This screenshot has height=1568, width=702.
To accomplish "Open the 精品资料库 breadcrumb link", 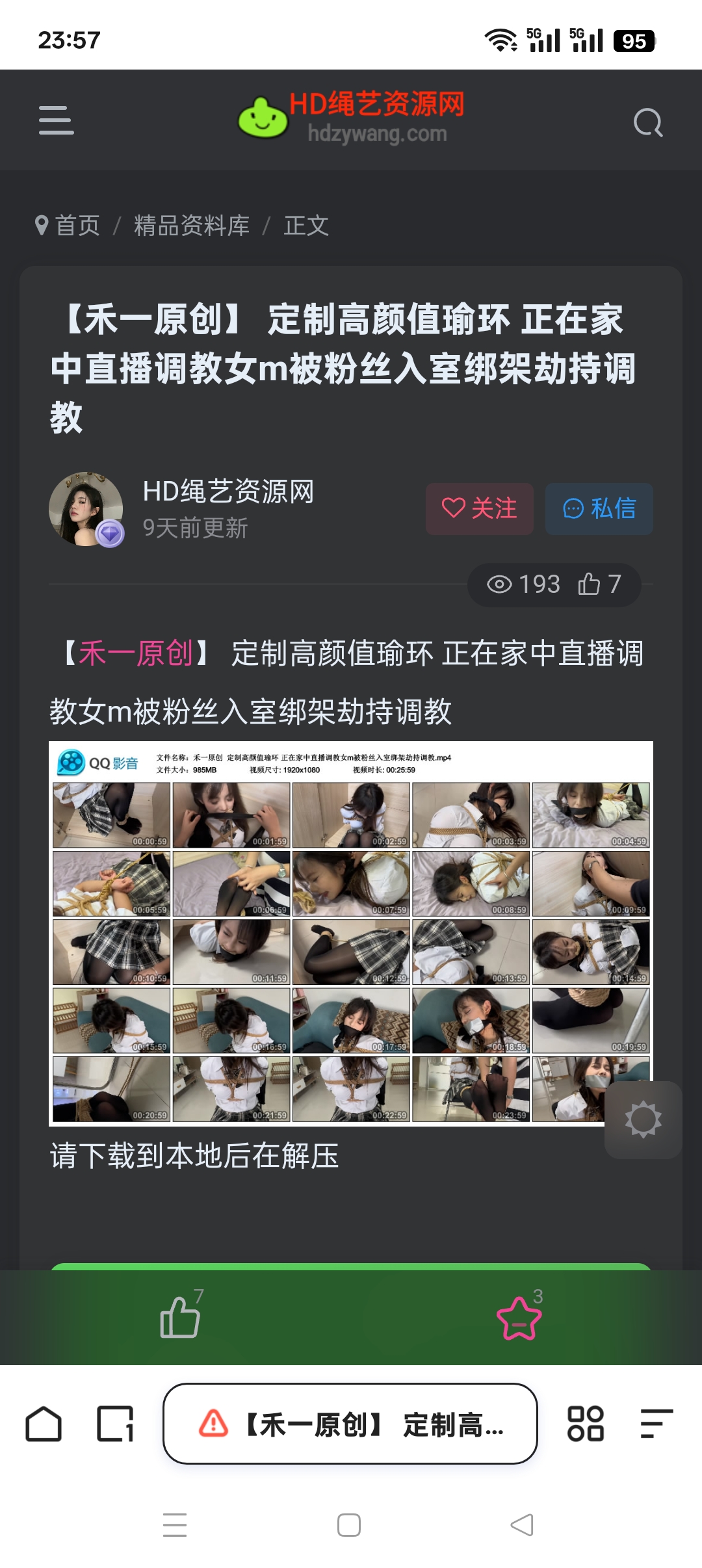I will [x=192, y=226].
